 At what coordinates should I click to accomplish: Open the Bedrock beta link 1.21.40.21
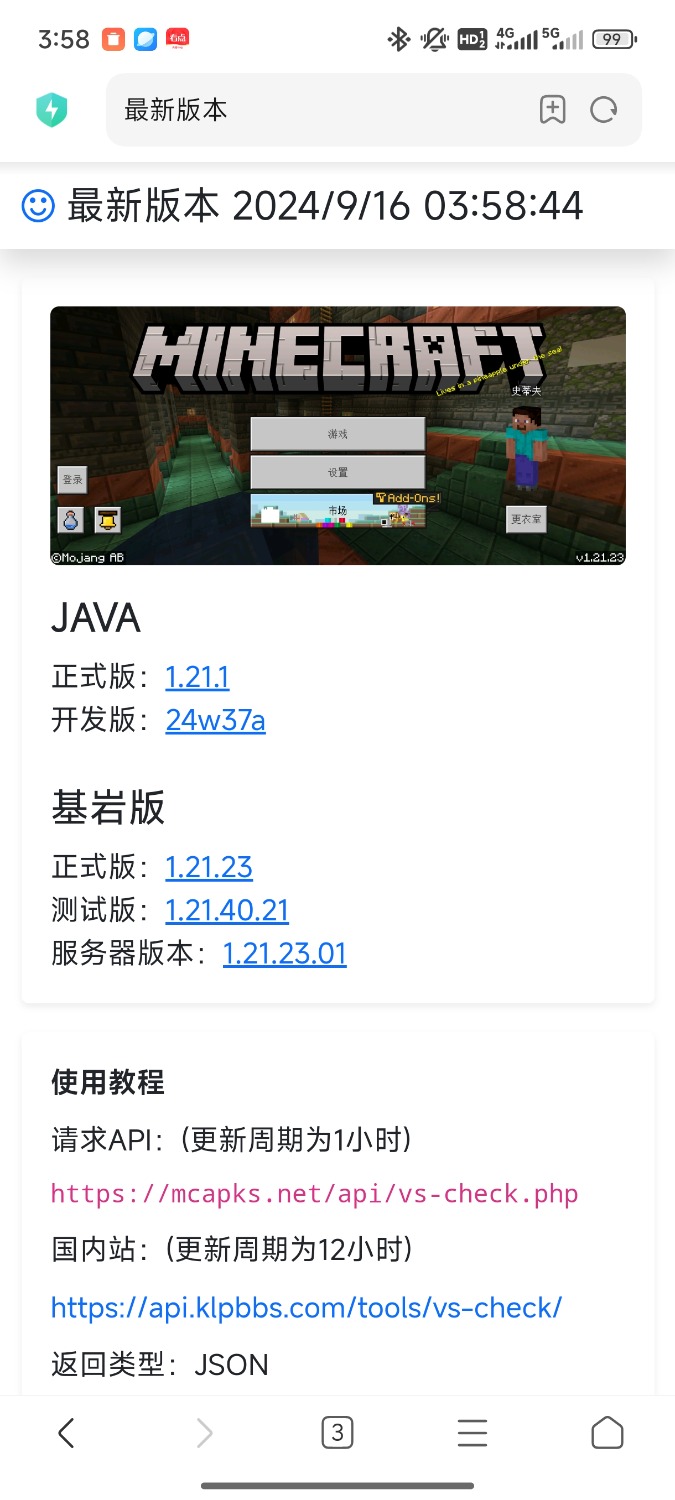tap(227, 910)
